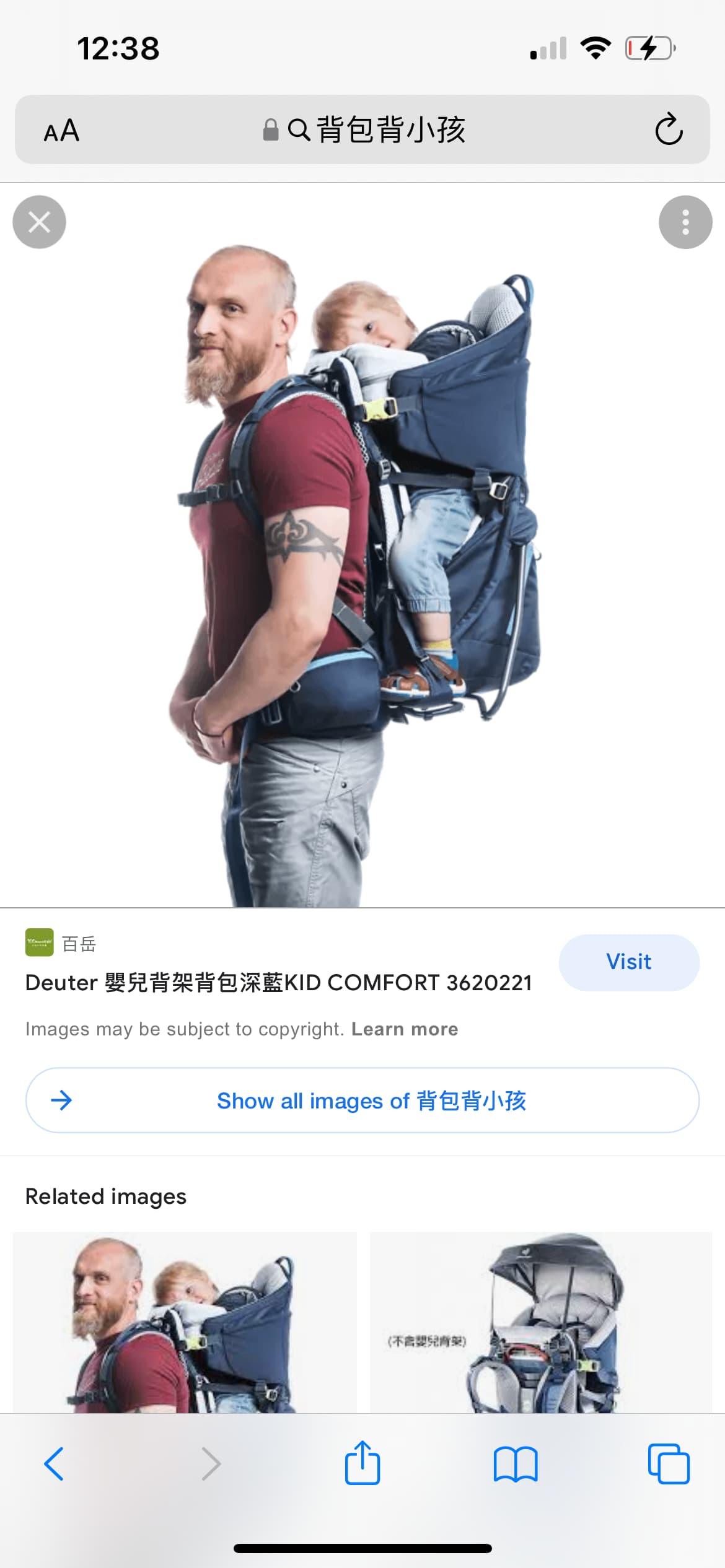Open the main Deuter carrier image
Viewport: 725px width, 1568px height.
tap(362, 576)
